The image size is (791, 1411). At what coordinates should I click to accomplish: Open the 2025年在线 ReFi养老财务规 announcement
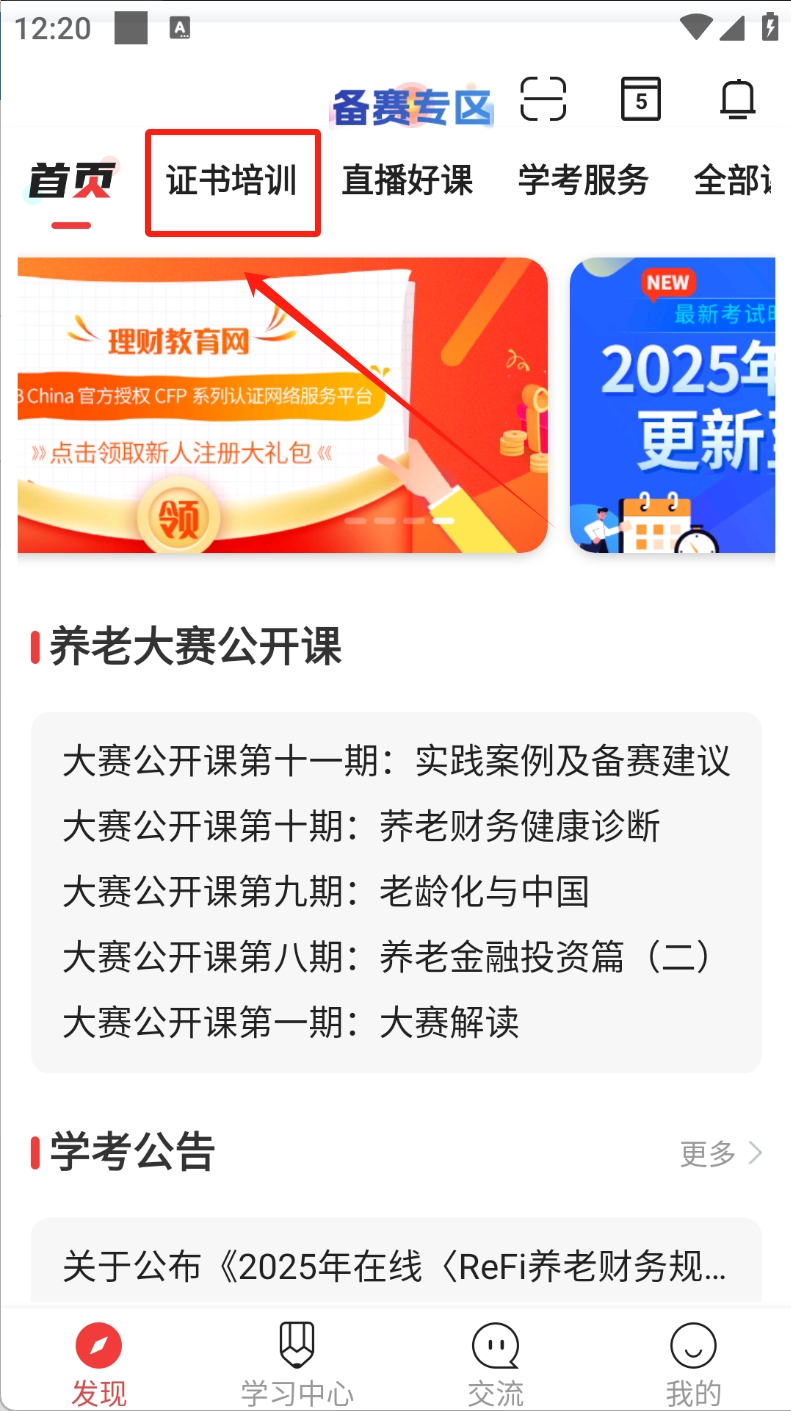pyautogui.click(x=396, y=1267)
